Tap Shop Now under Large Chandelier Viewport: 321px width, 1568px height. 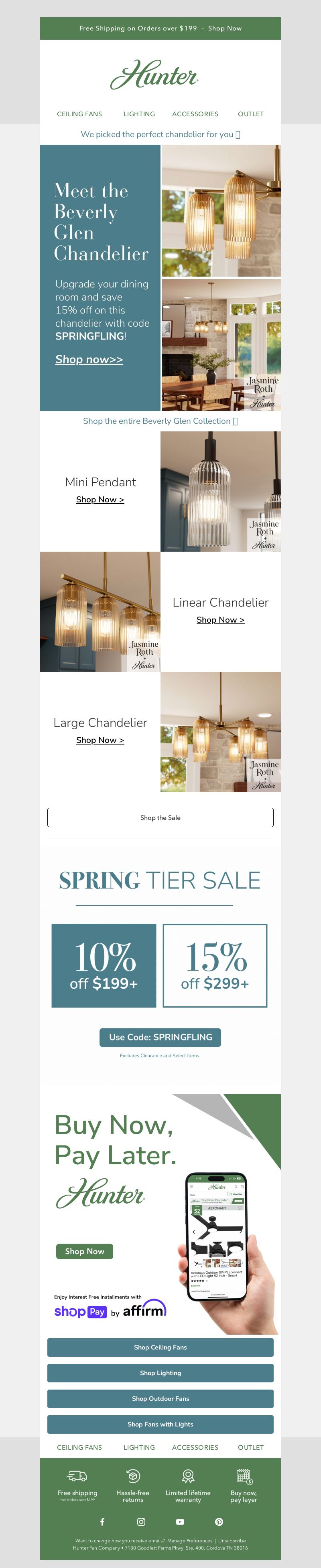[x=100, y=740]
